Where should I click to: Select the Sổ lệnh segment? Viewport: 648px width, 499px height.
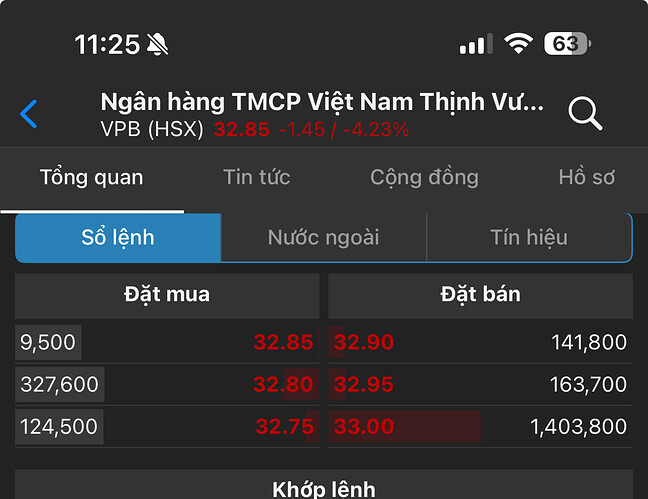118,238
